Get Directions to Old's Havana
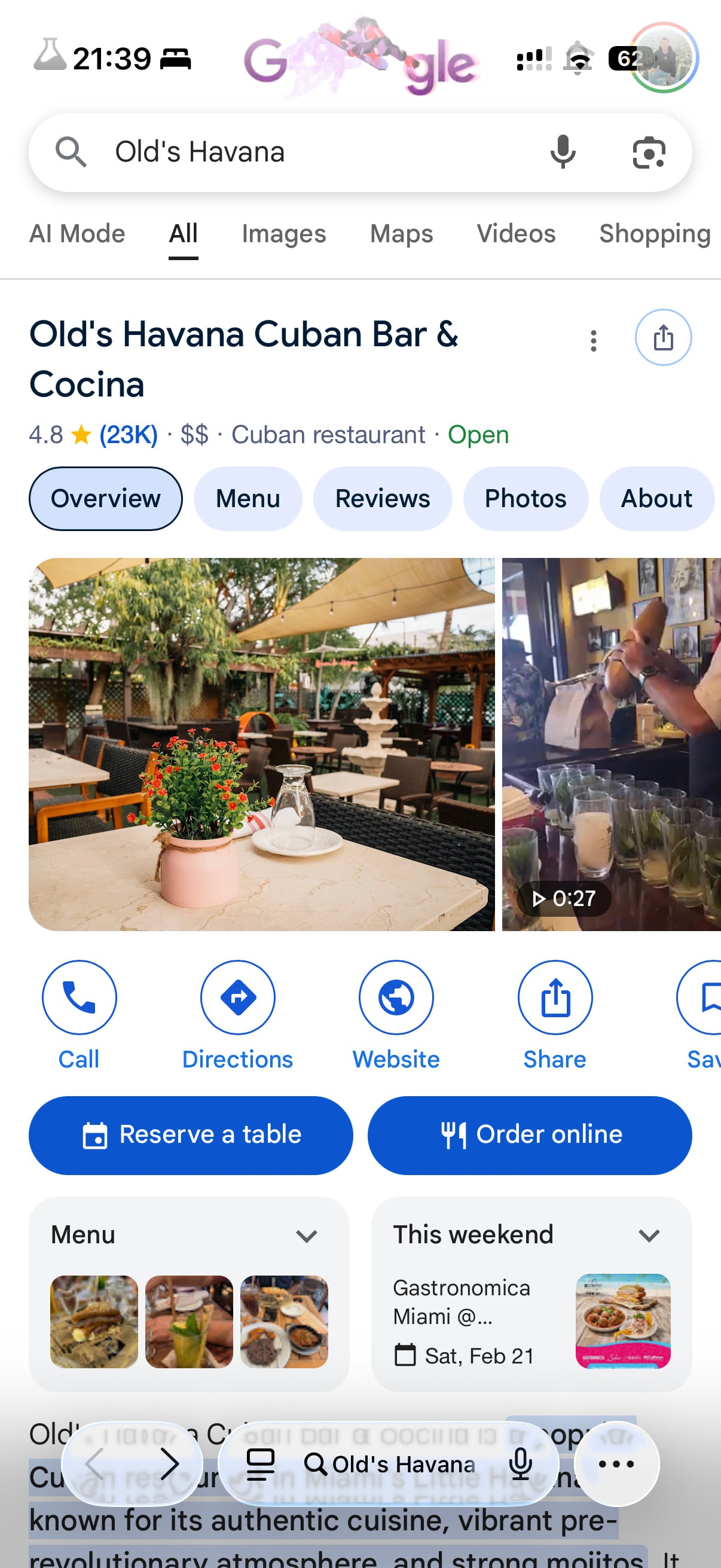 point(237,997)
